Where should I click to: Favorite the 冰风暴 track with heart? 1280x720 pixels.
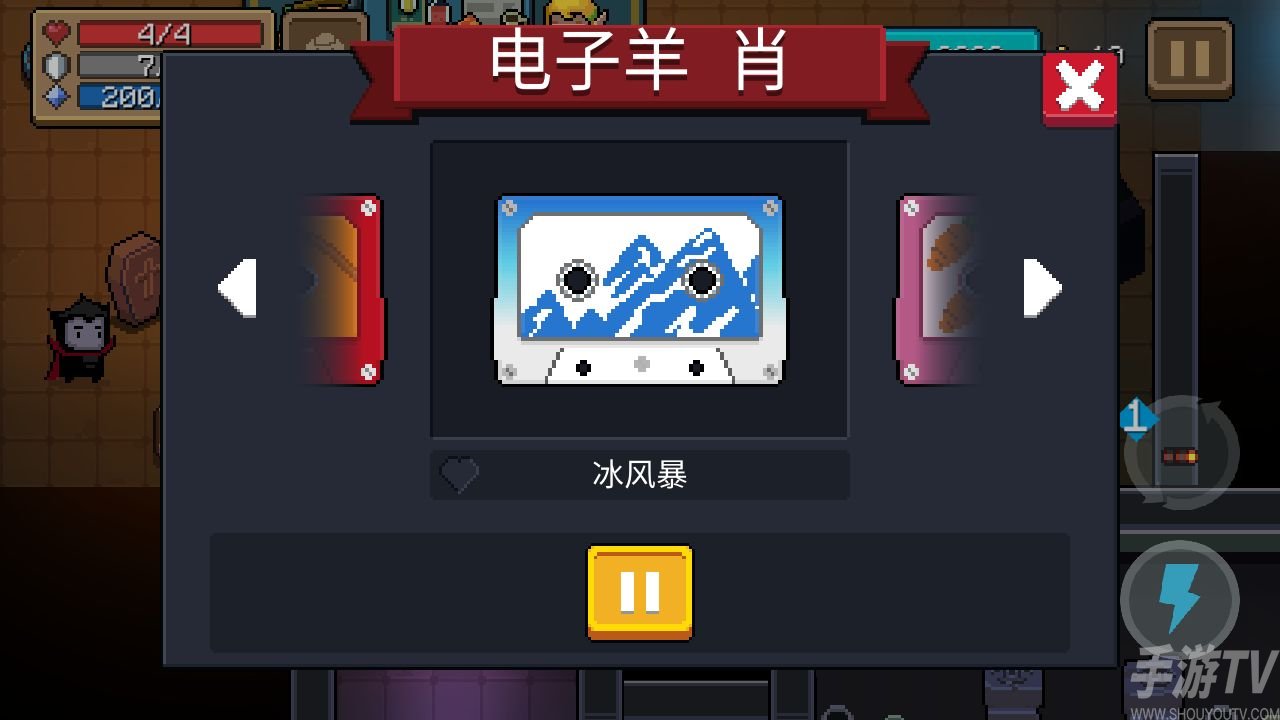459,475
